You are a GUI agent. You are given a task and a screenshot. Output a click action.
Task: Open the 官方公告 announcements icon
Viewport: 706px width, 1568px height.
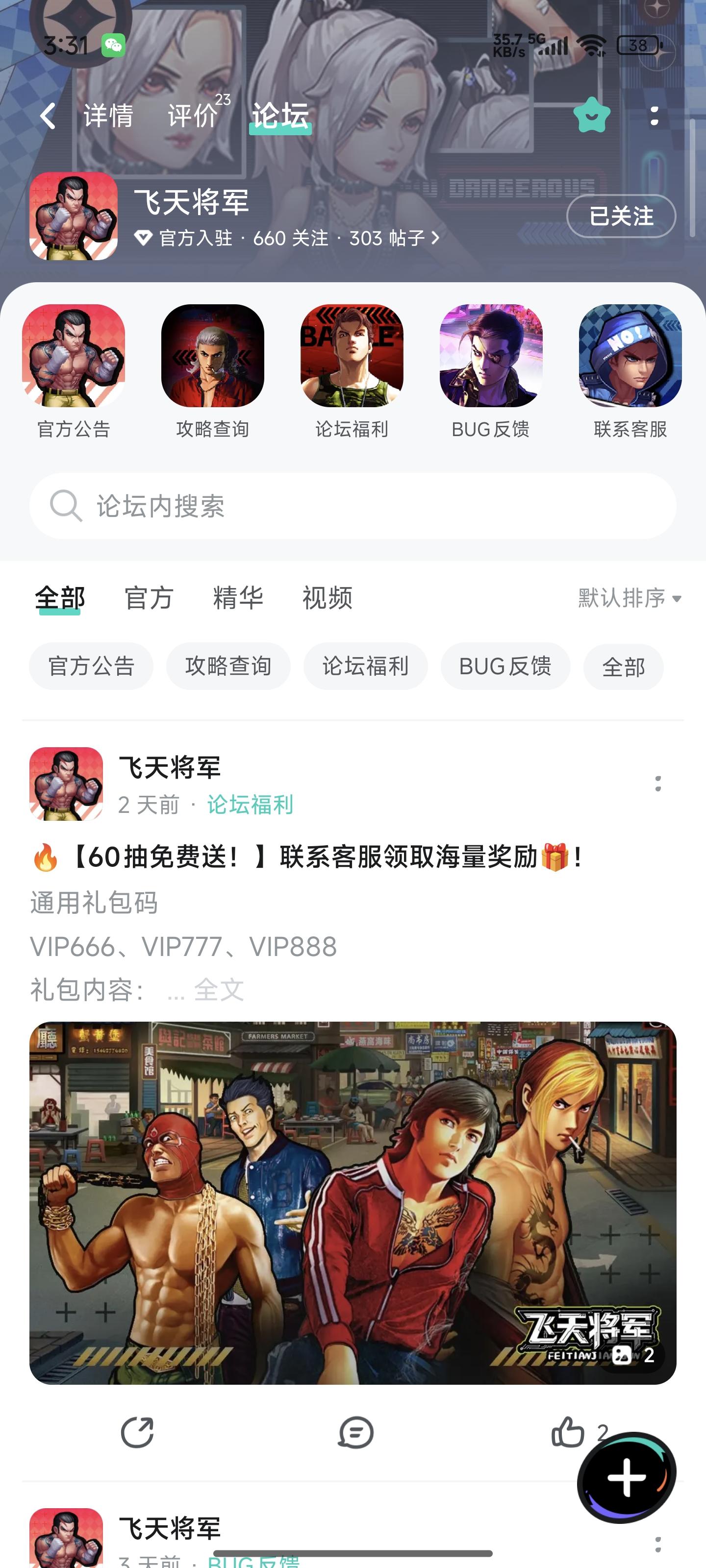pos(73,359)
